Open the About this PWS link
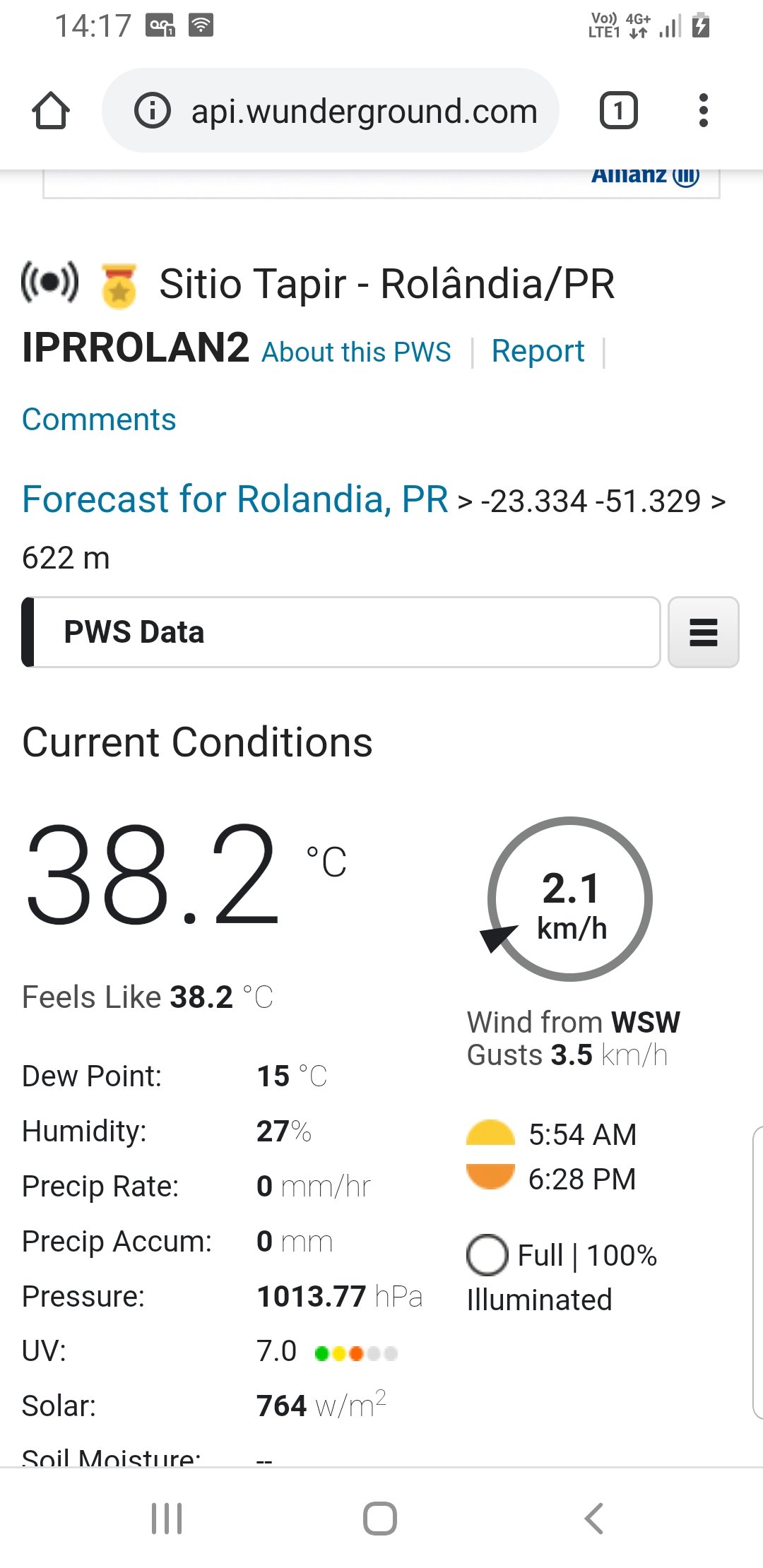 356,352
